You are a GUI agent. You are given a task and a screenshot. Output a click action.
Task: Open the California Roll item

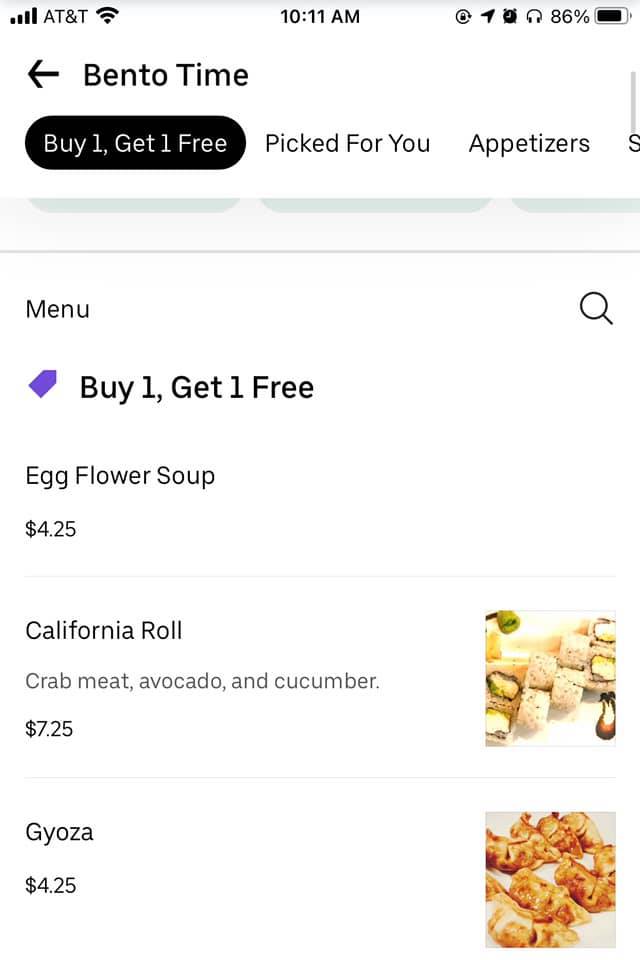tap(104, 631)
